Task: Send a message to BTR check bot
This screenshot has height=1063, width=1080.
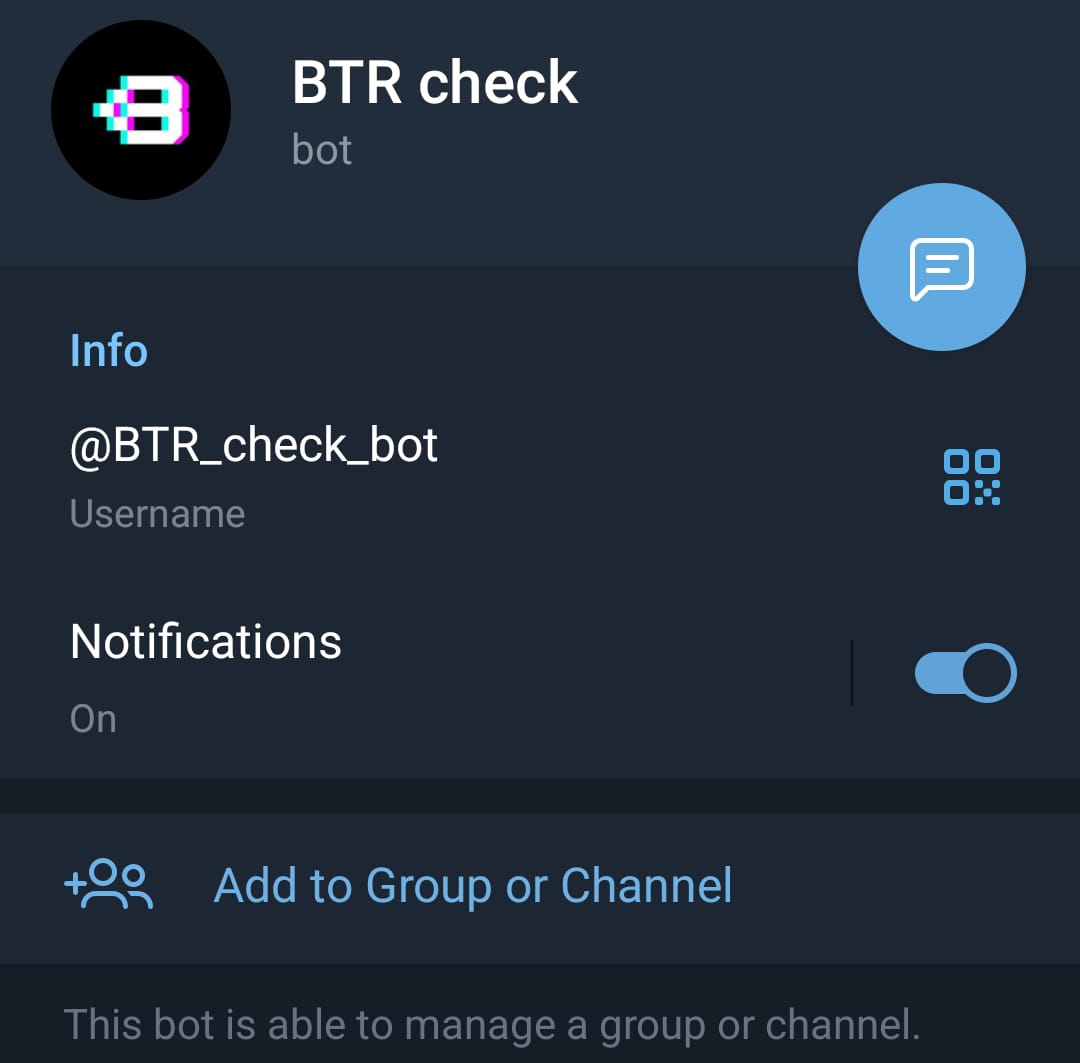Action: tap(941, 267)
